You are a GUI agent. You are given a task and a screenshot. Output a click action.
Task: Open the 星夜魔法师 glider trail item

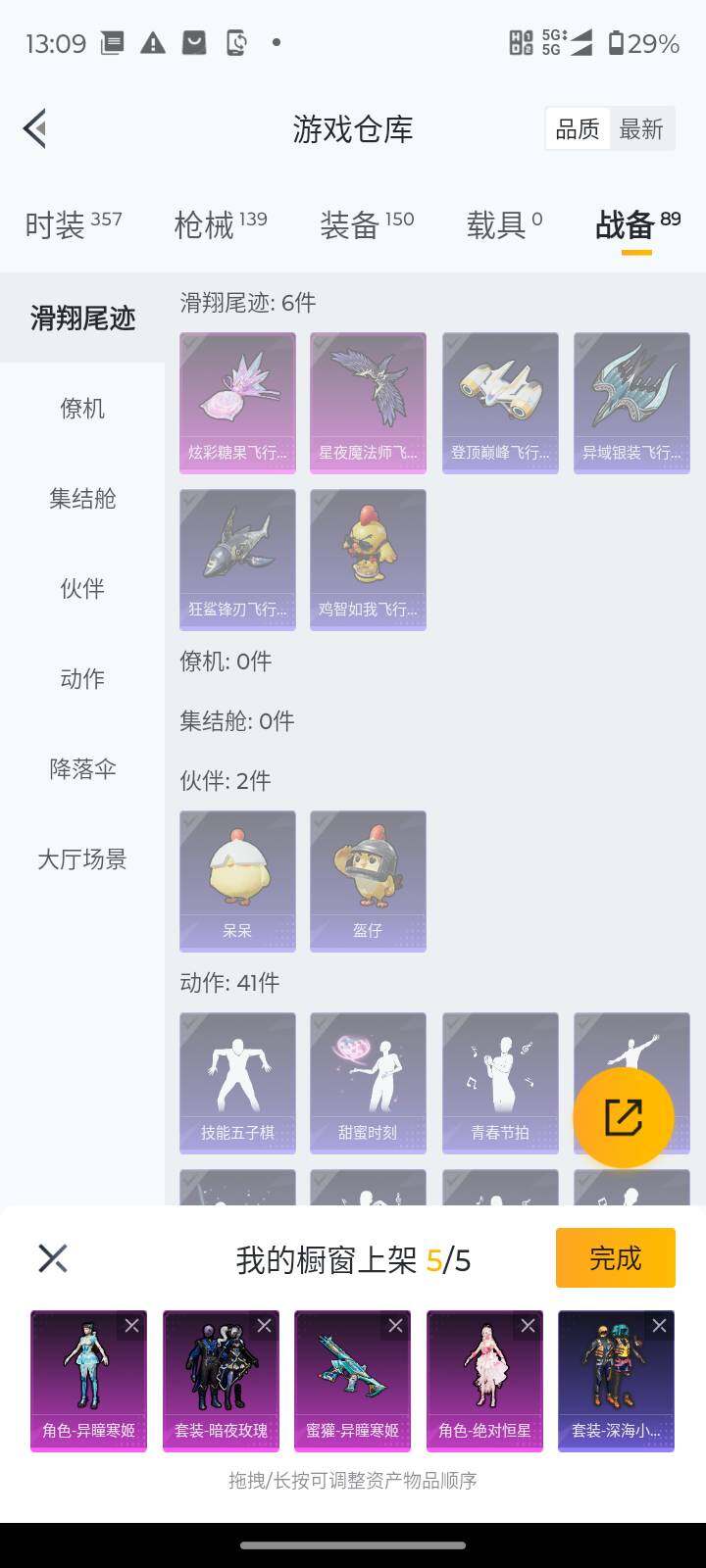pos(368,402)
